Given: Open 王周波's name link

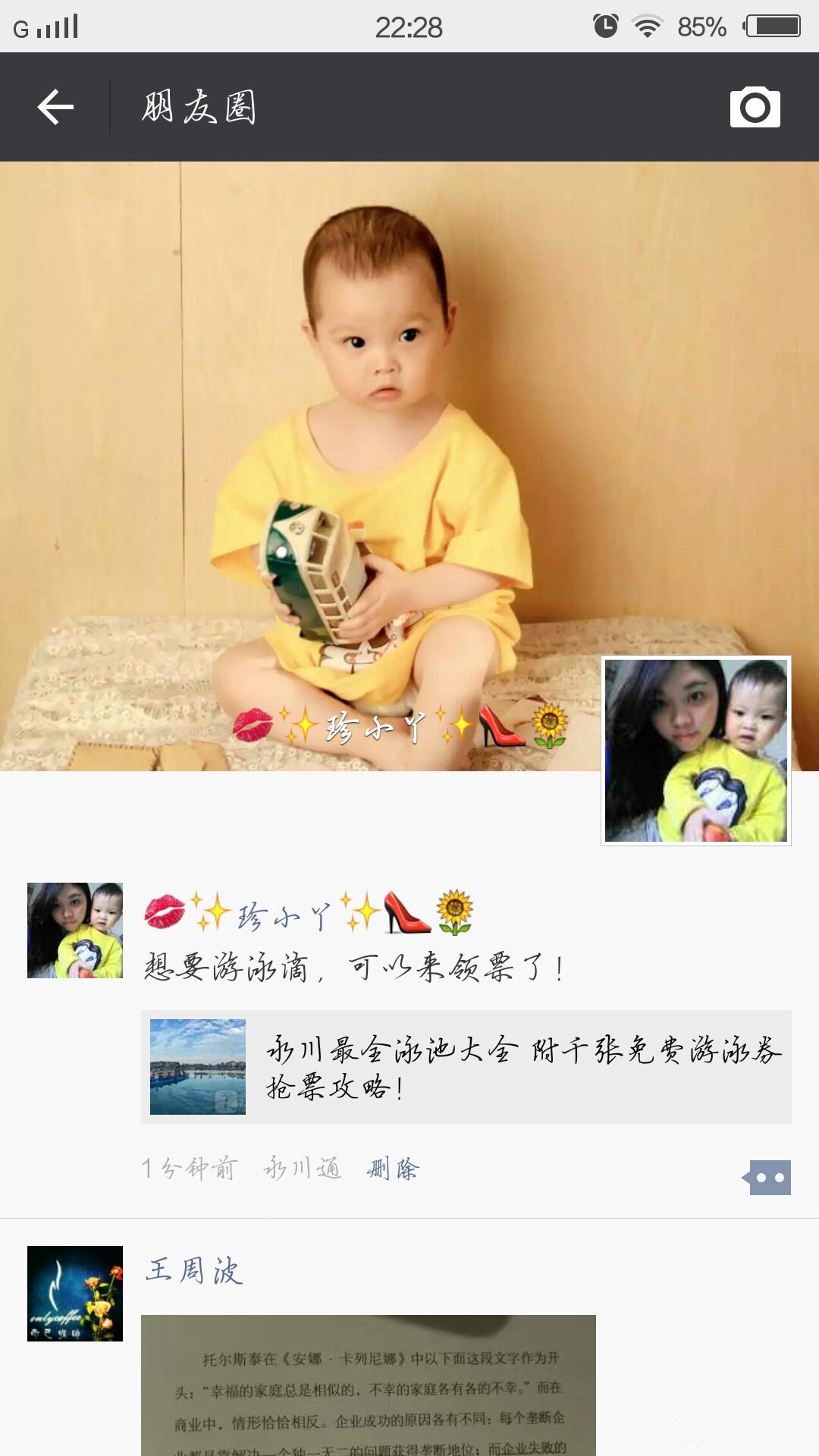Looking at the screenshot, I should tap(194, 1270).
